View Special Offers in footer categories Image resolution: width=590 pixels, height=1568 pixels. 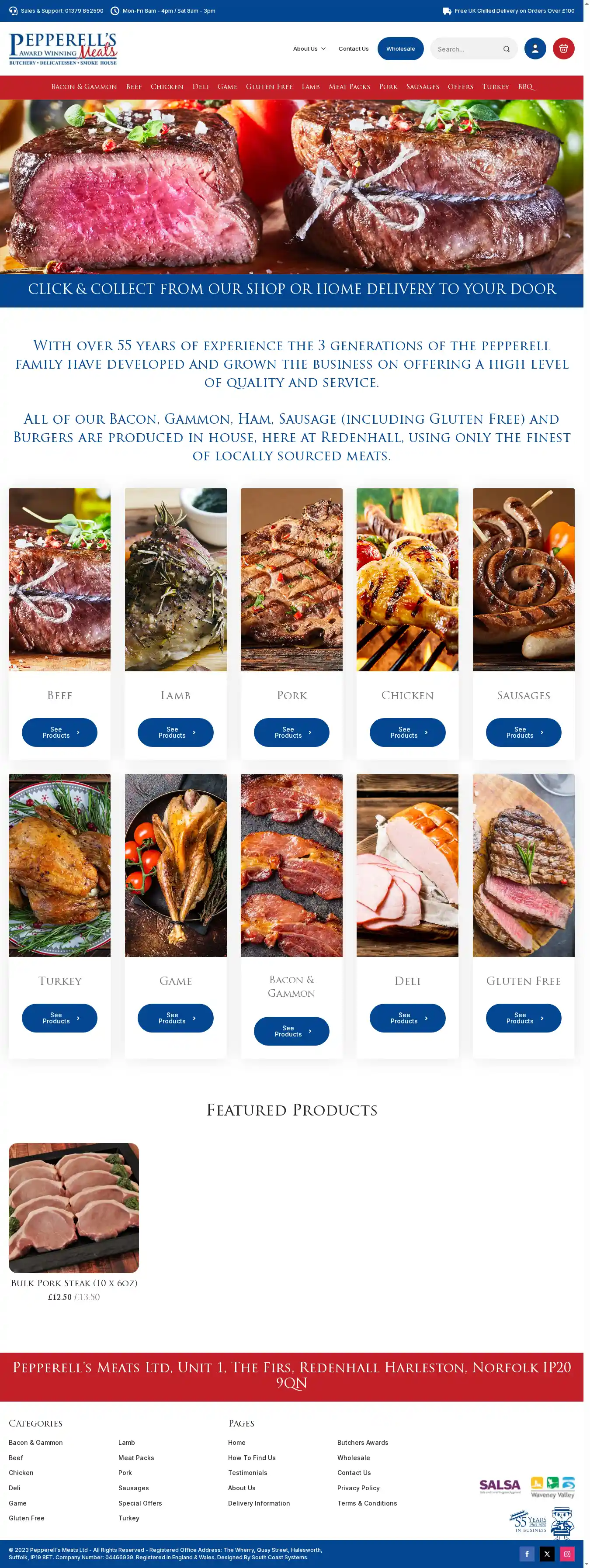tap(140, 1503)
